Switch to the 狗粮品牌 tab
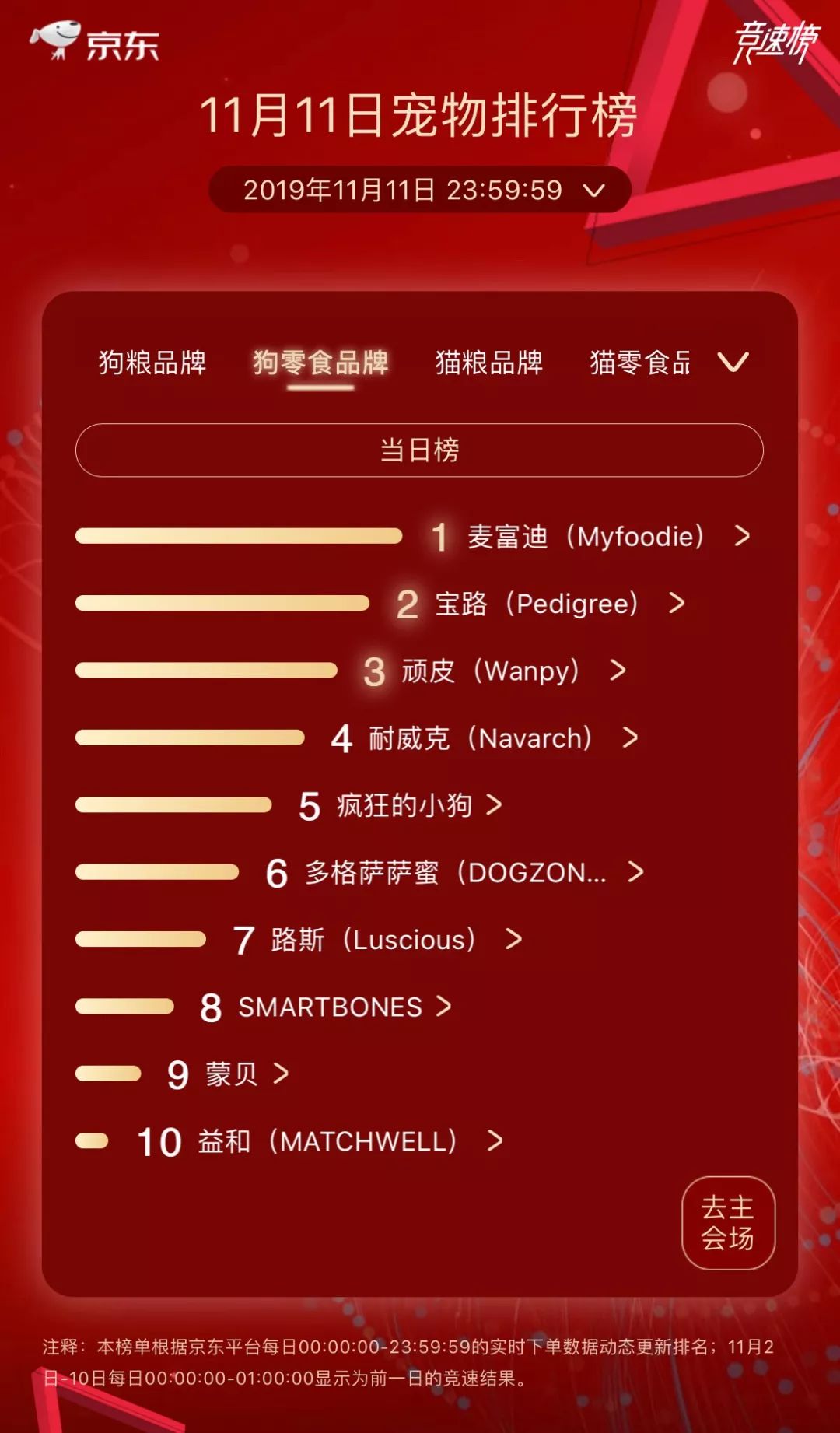The image size is (840, 1433). [x=152, y=363]
